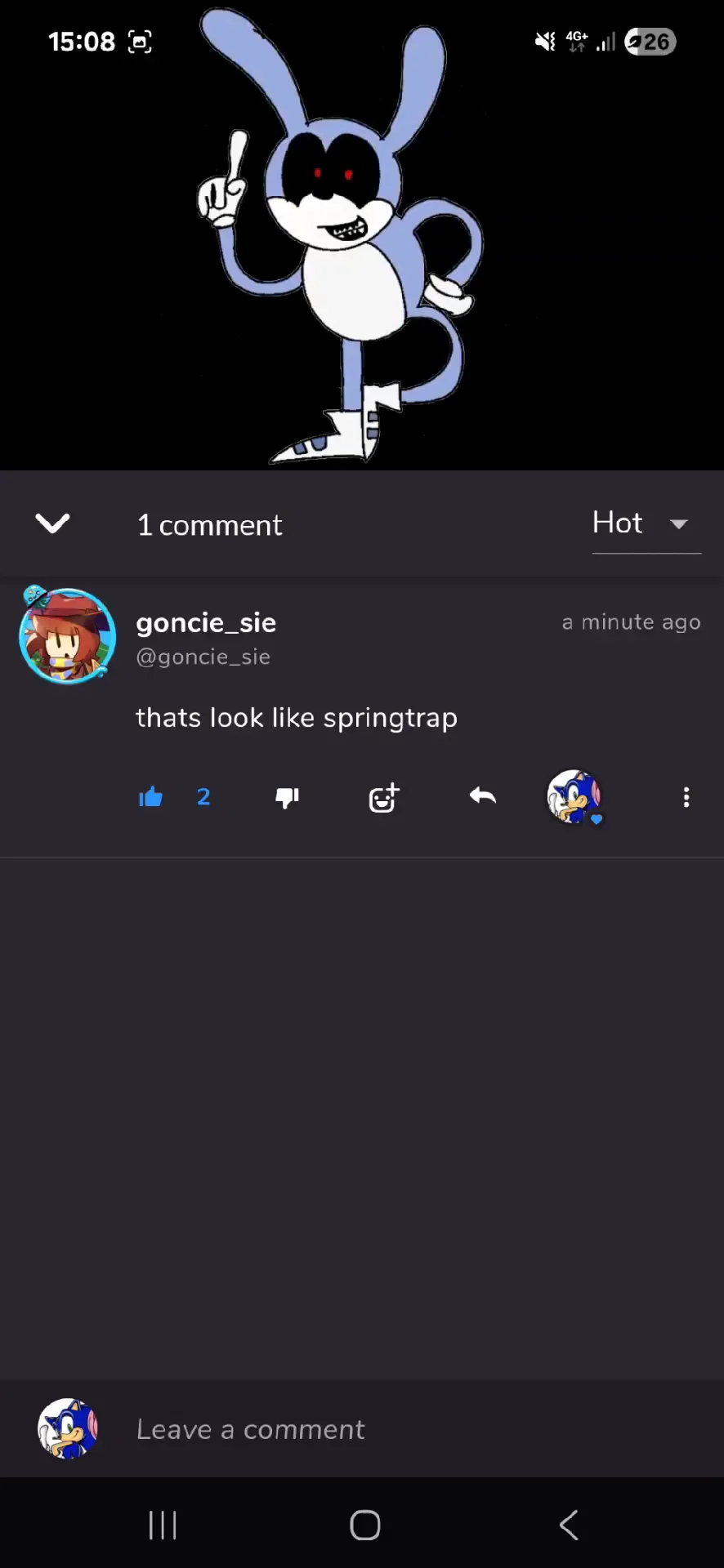
Task: Tap the Sonic avatar under the comment
Action: click(x=574, y=797)
